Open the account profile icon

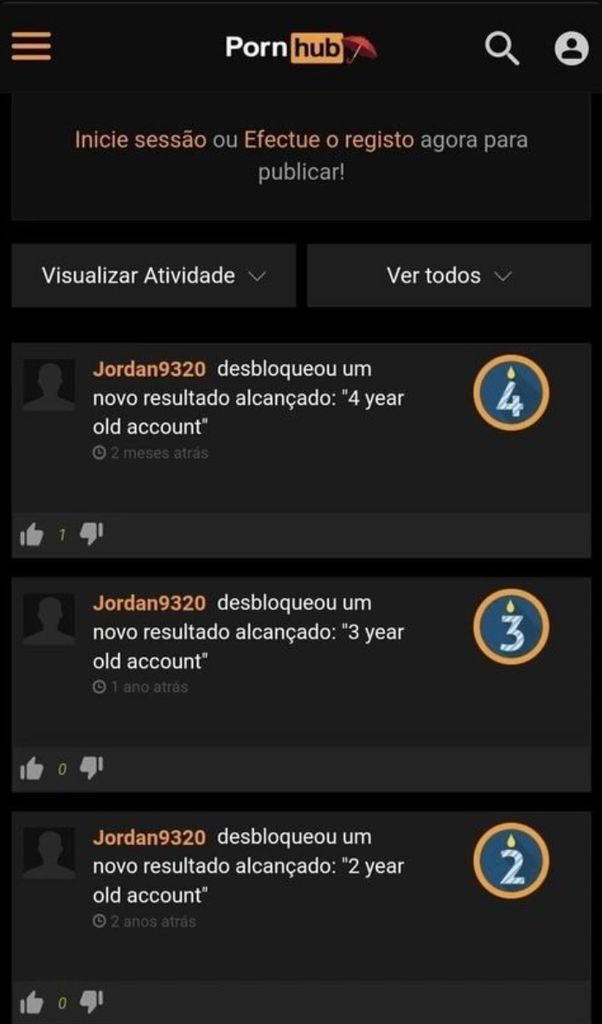571,48
